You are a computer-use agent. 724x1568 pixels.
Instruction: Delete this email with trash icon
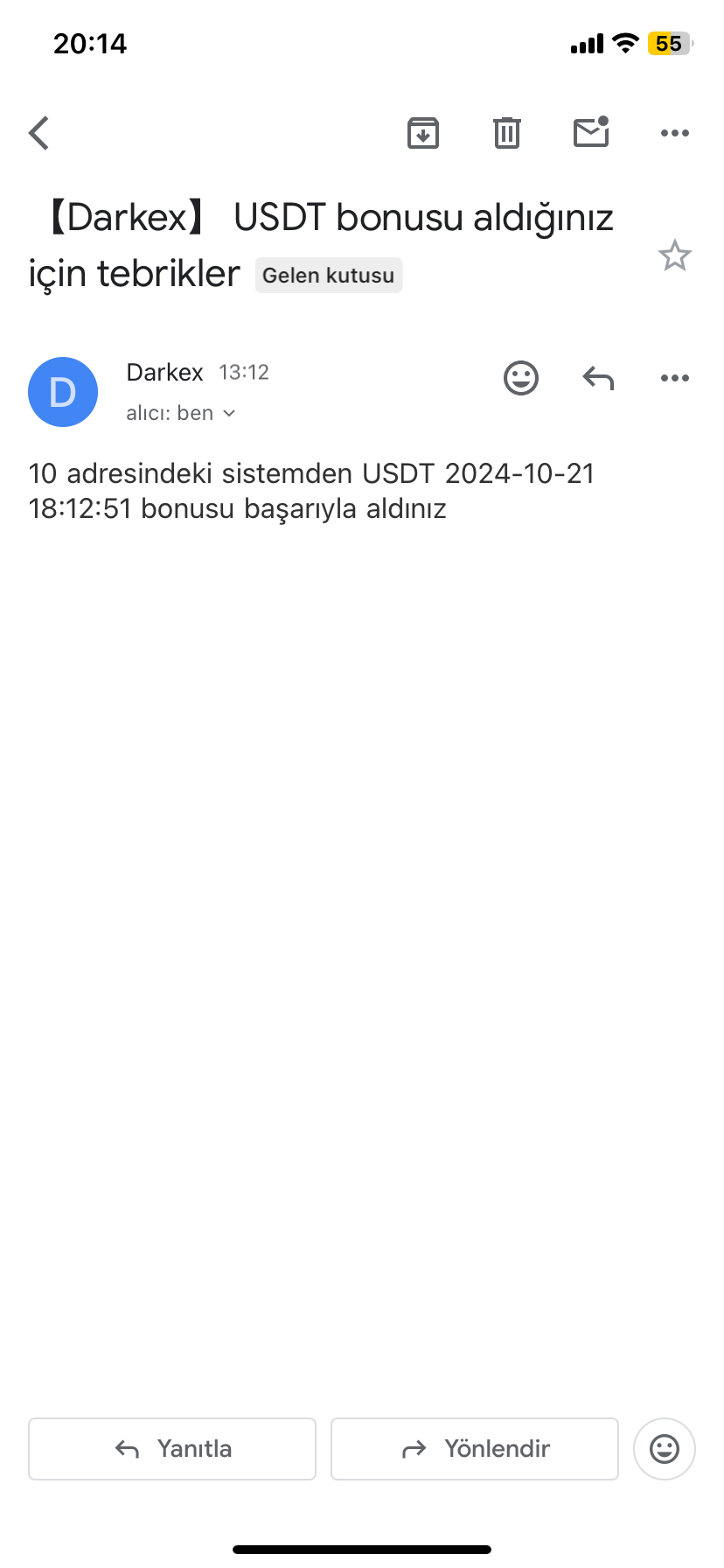point(507,133)
